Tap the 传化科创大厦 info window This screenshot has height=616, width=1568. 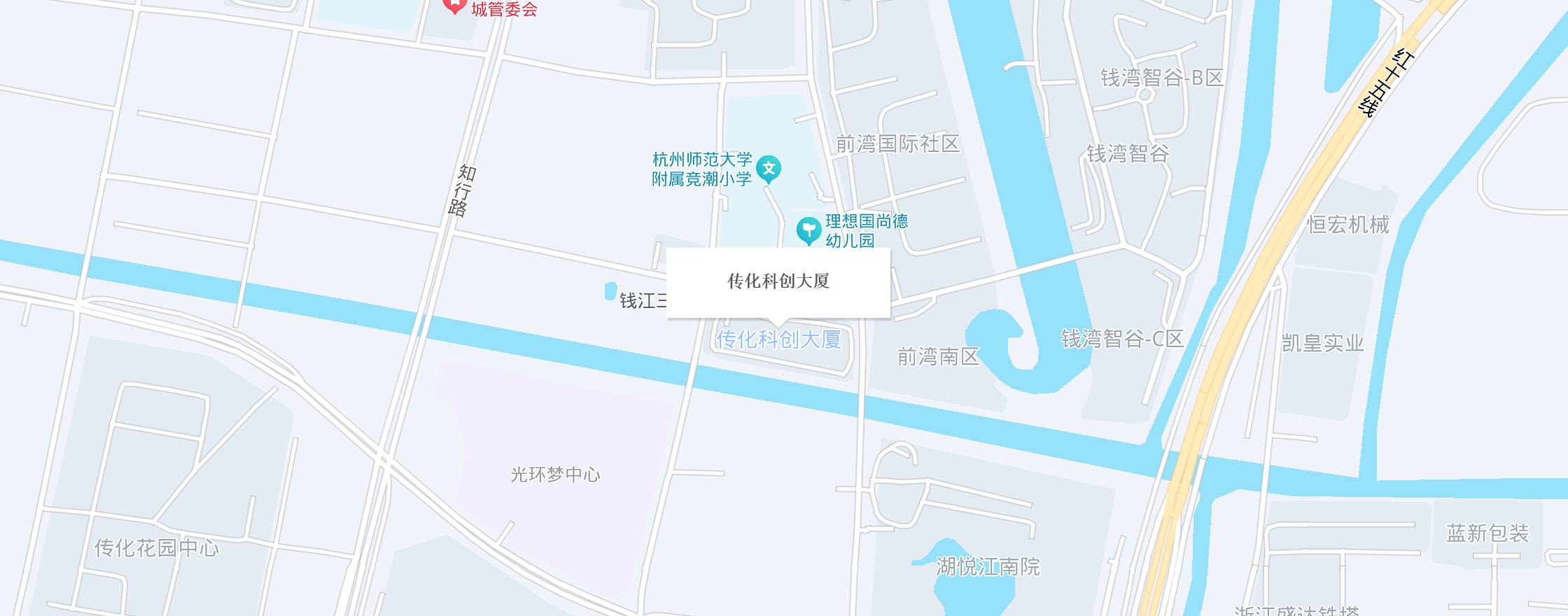[778, 281]
